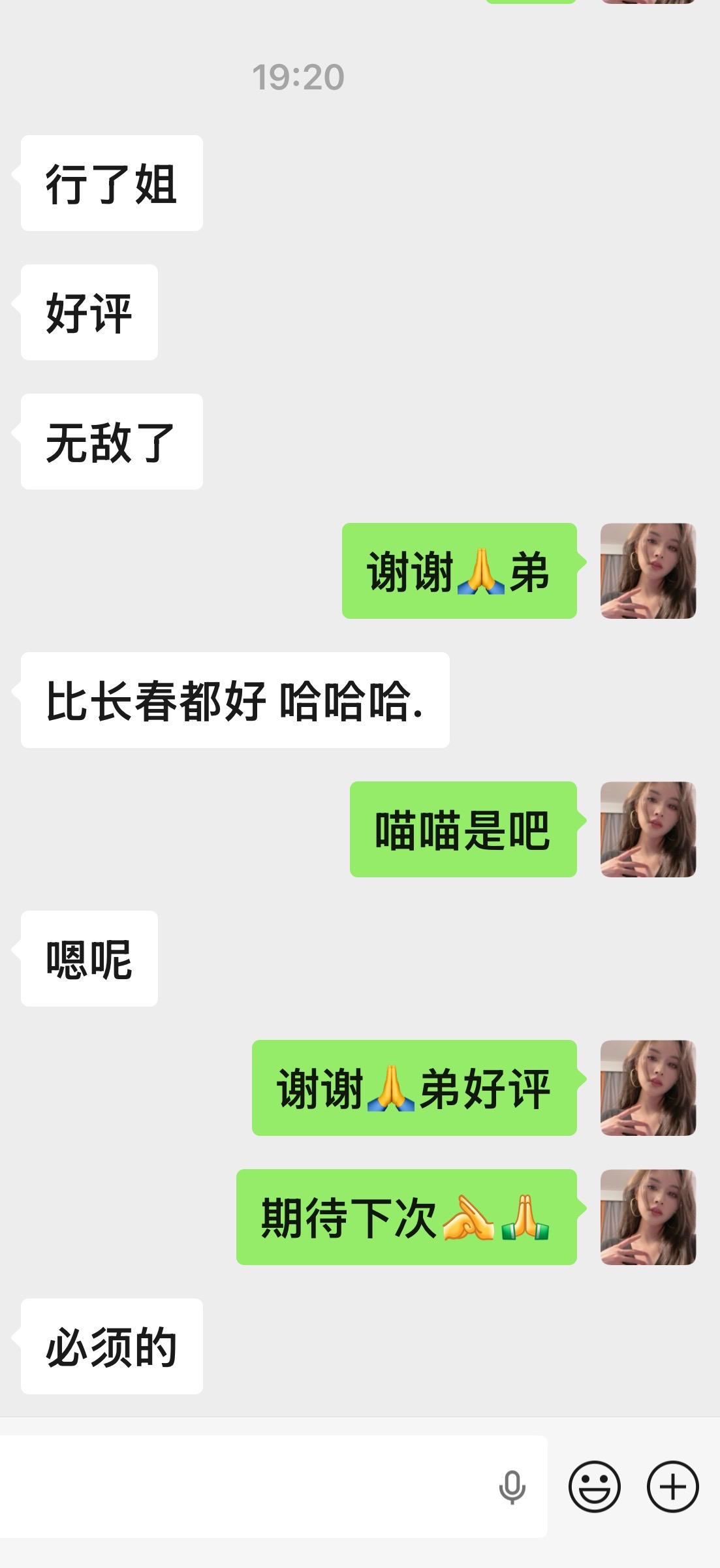Open sender's avatar beside 期待下次 message

tap(648, 1217)
